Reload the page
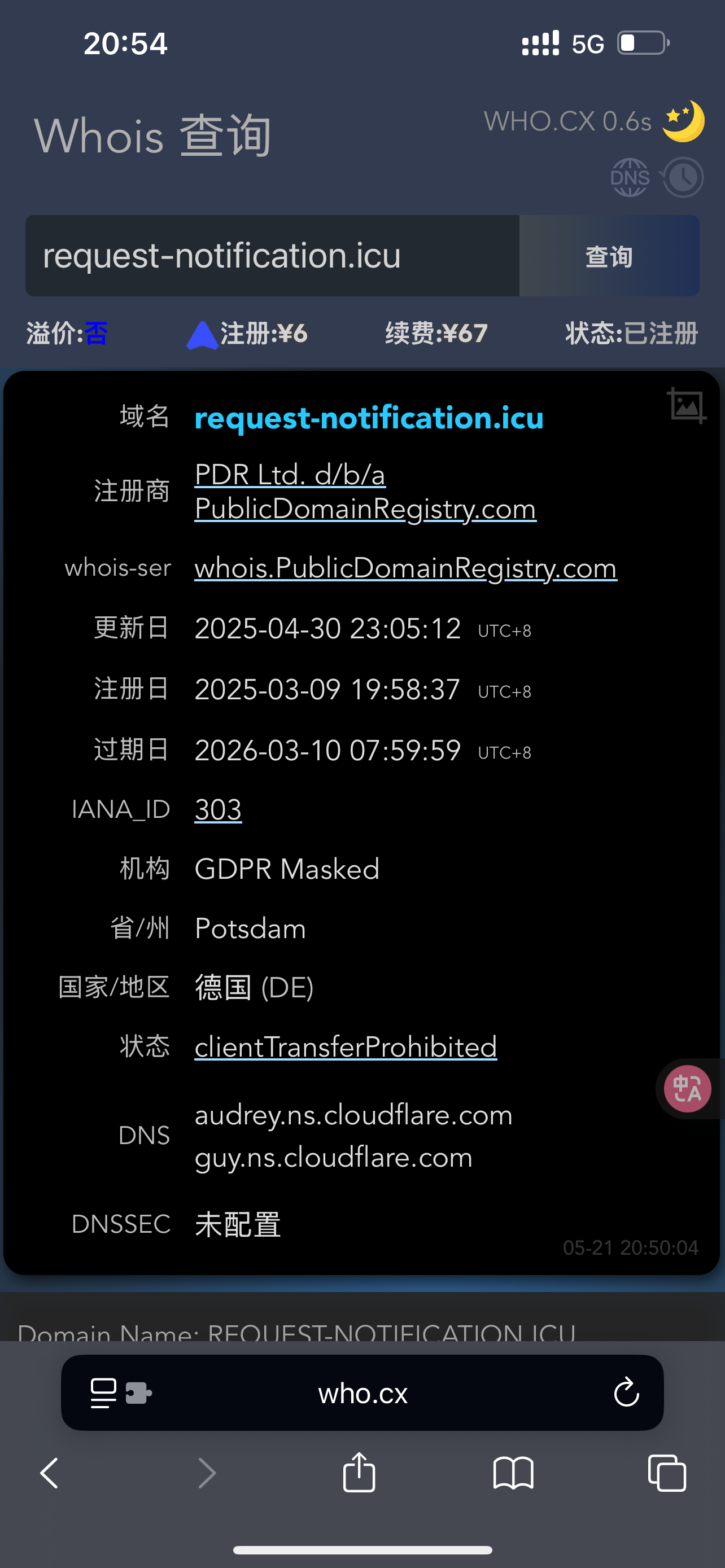 coord(626,1392)
